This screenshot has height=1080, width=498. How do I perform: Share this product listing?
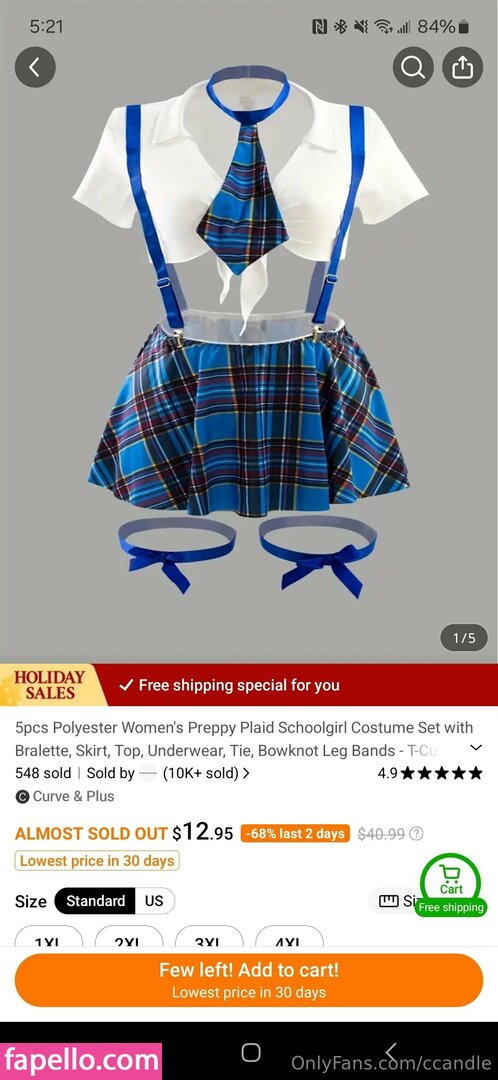click(x=462, y=67)
